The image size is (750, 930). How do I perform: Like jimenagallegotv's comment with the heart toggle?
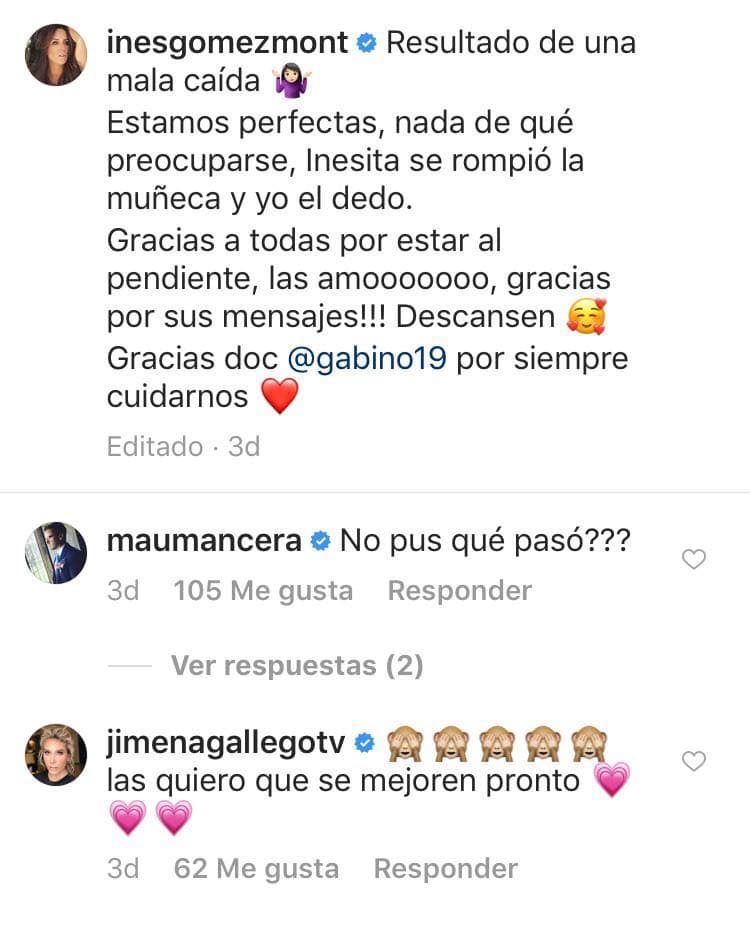click(694, 761)
